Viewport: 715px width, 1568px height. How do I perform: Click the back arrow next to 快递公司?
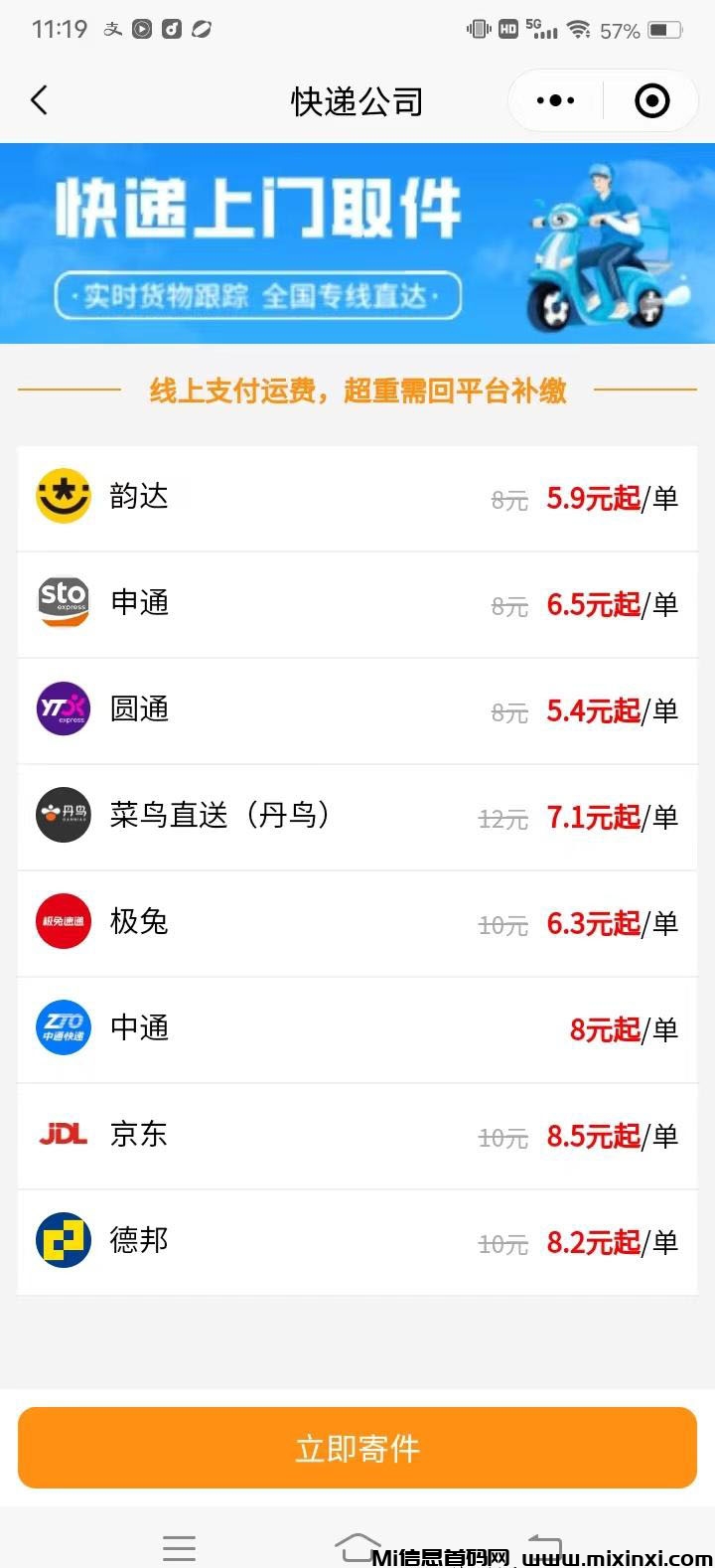coord(38,99)
